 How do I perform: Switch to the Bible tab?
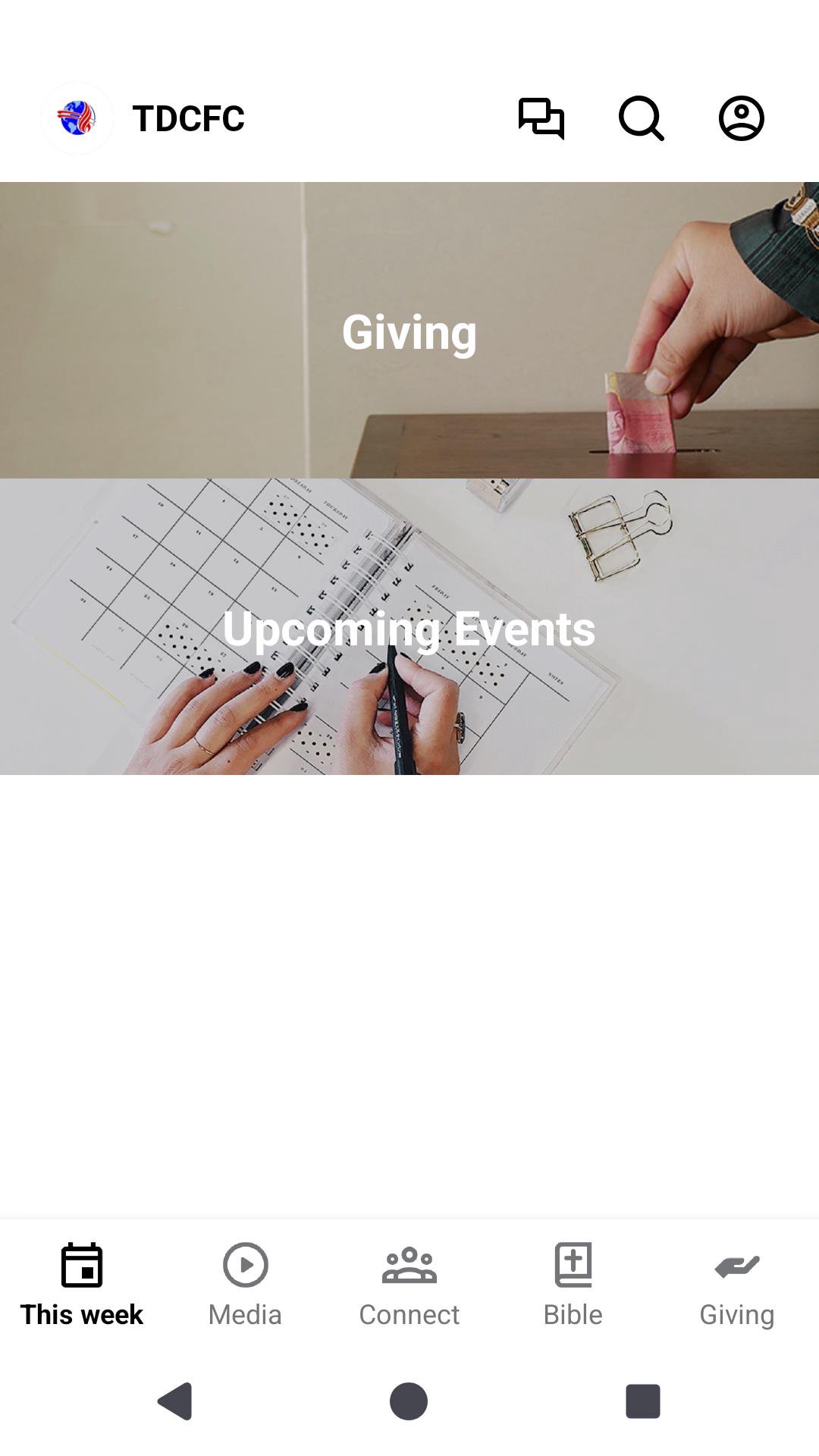tap(573, 1285)
